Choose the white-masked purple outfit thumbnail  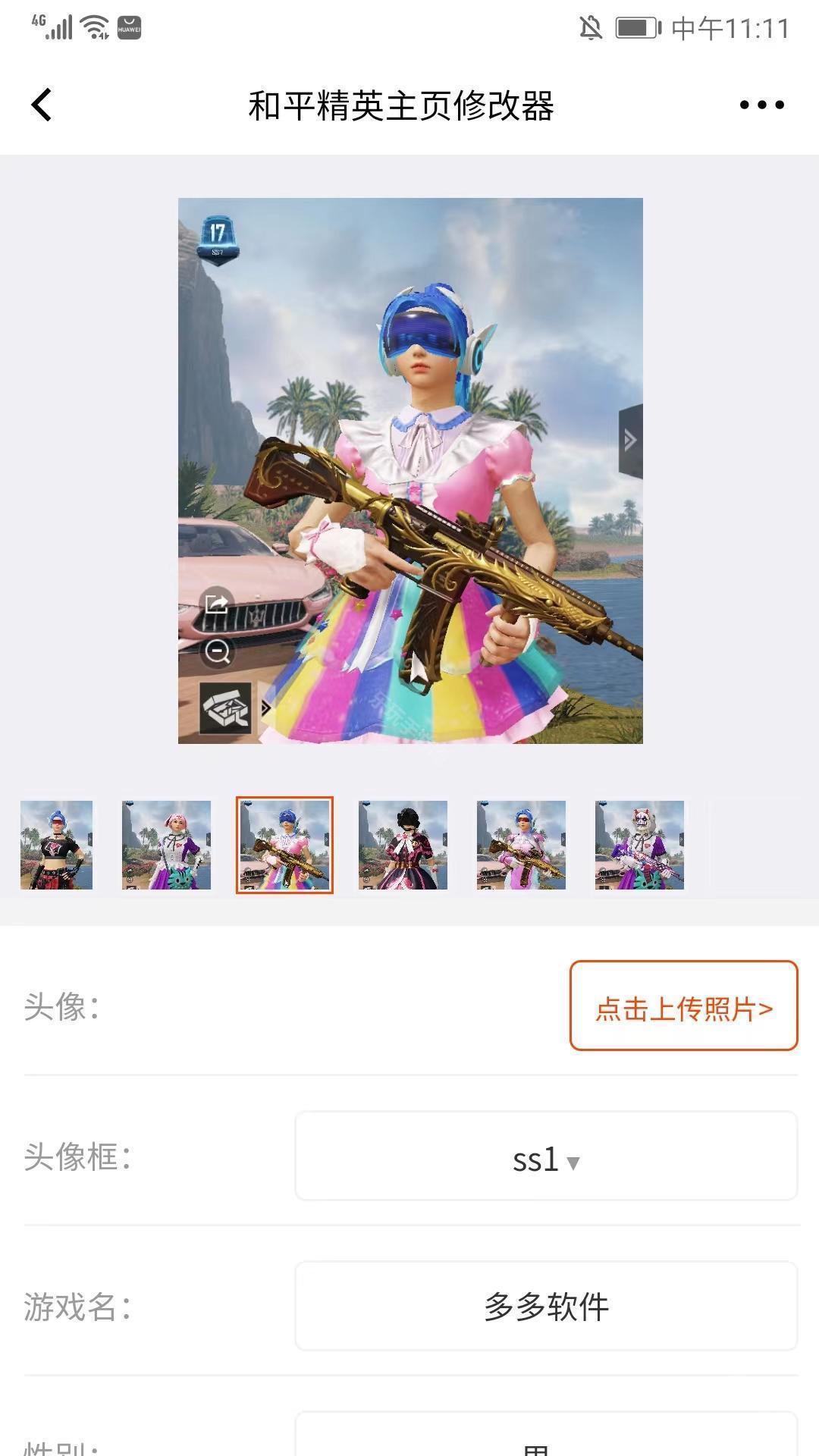click(639, 845)
